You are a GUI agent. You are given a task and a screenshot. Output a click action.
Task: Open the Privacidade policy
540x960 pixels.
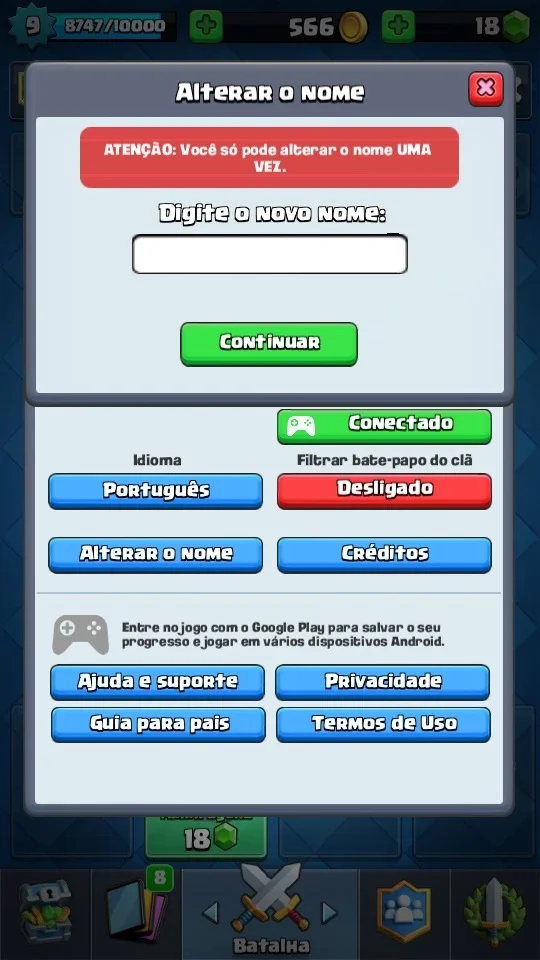(383, 682)
